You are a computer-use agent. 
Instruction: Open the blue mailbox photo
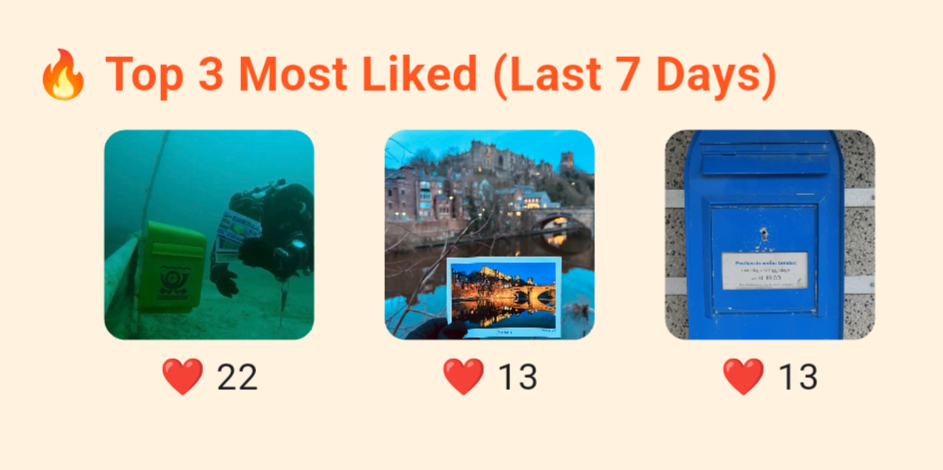[769, 235]
